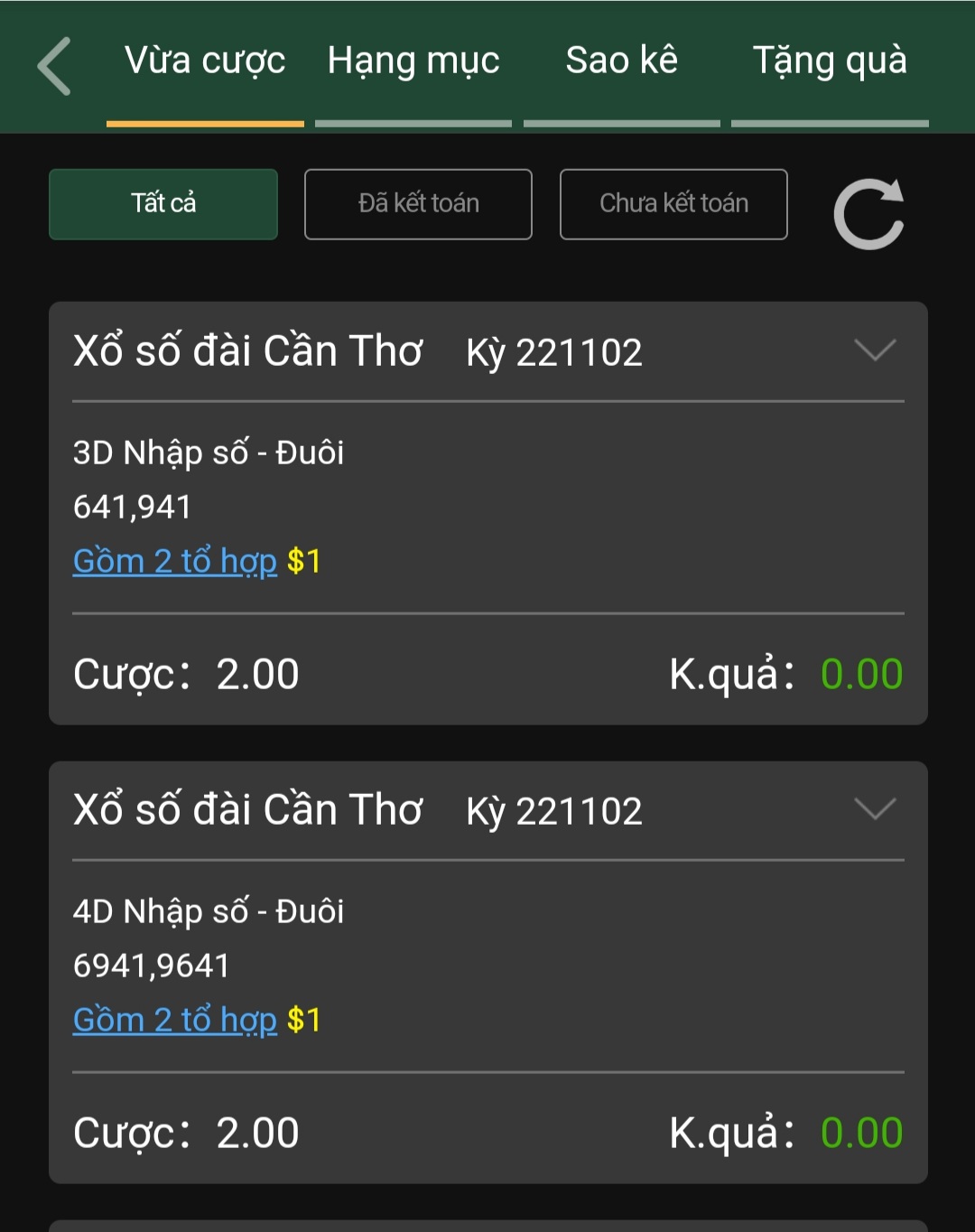The width and height of the screenshot is (975, 1232).
Task: Open the Sao kê tab
Action: click(621, 61)
